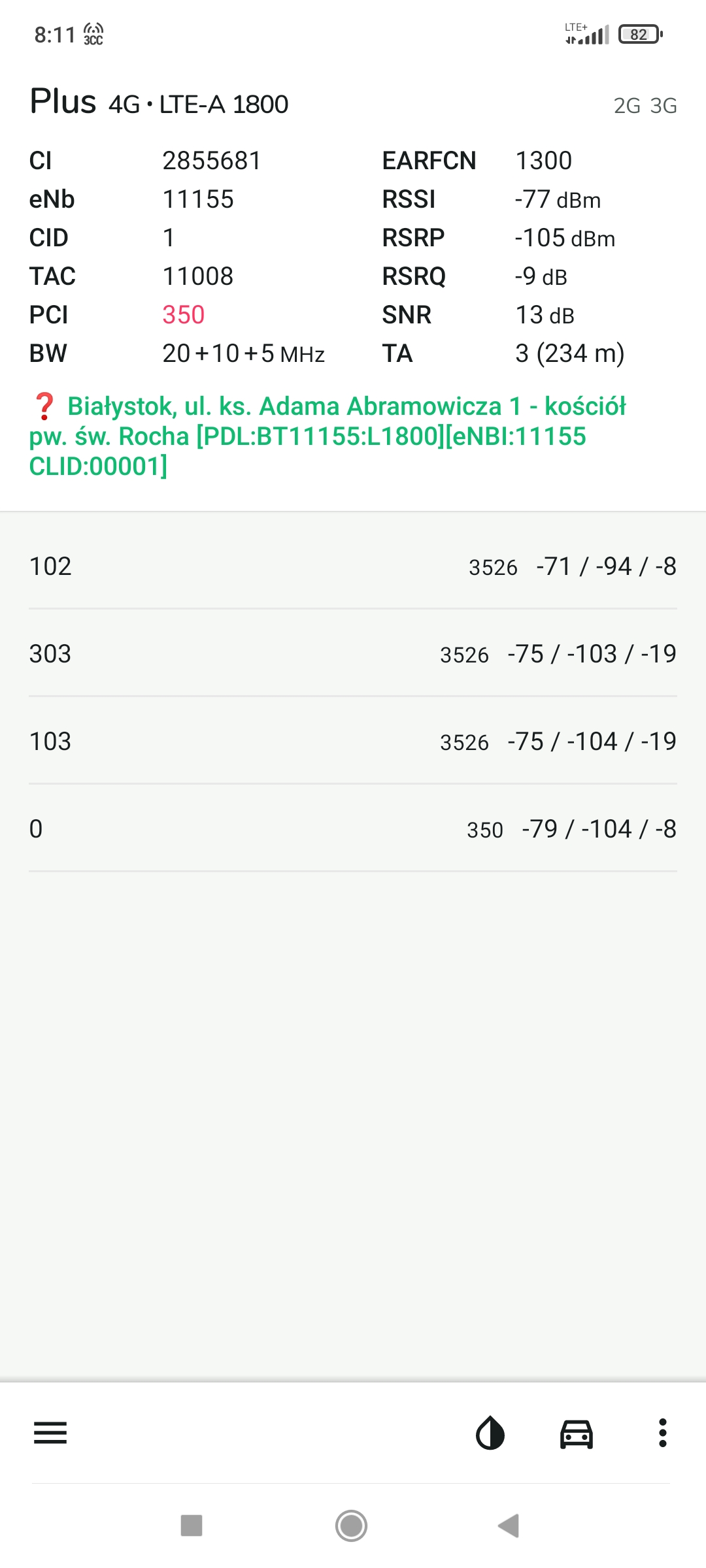Toggle the dark theme contrast icon

coord(490,1433)
